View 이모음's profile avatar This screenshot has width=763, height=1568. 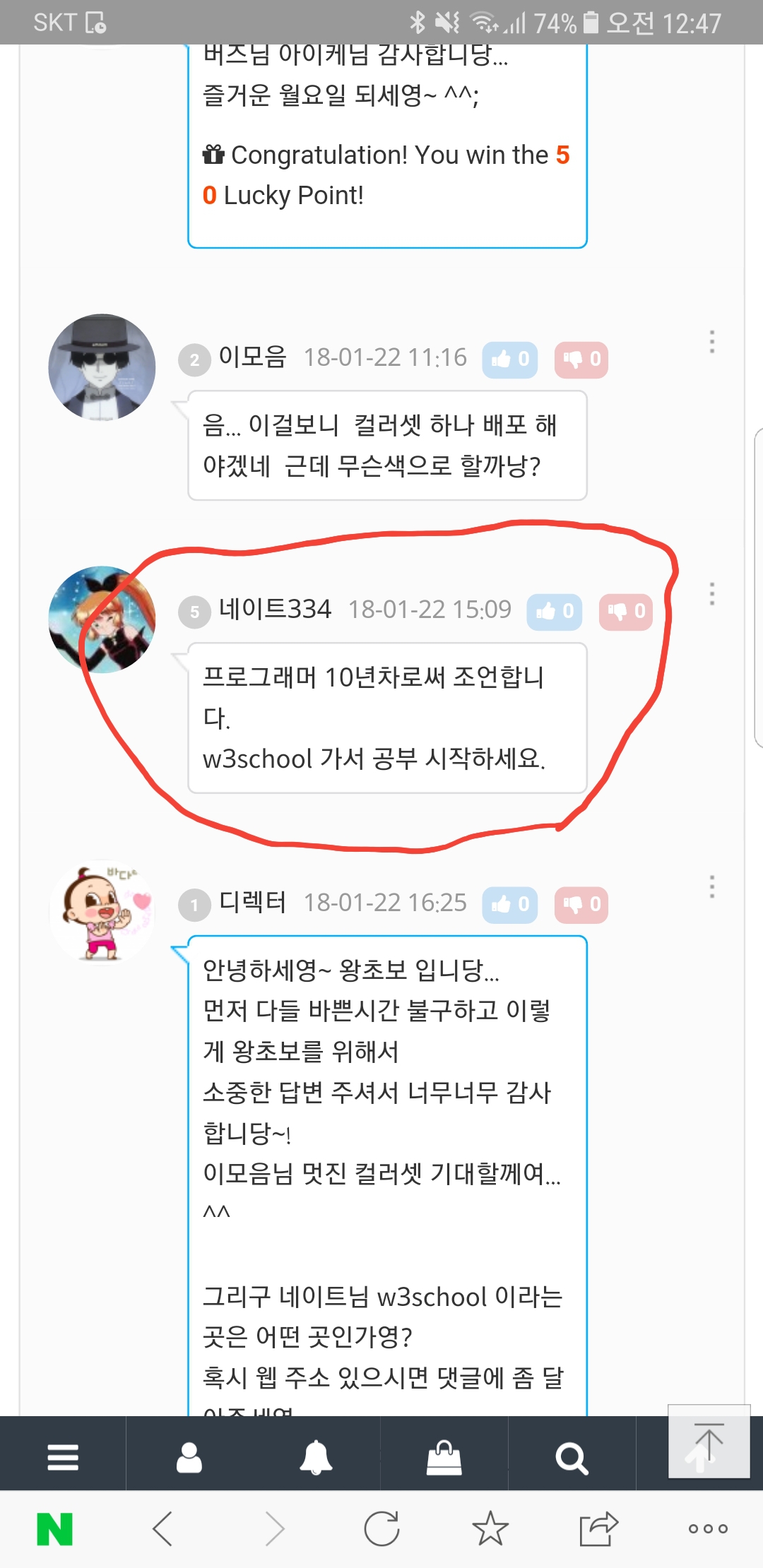click(x=102, y=367)
